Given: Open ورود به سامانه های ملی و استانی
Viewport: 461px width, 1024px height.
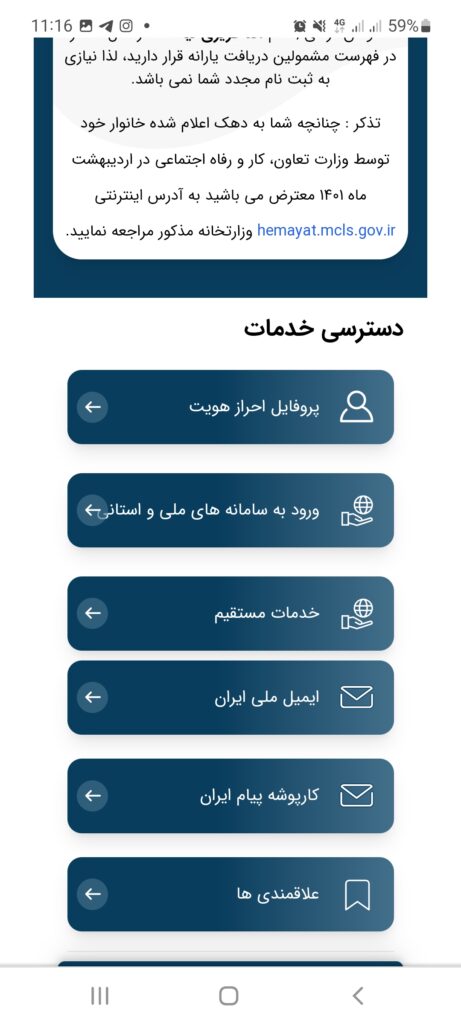Looking at the screenshot, I should click(x=230, y=510).
